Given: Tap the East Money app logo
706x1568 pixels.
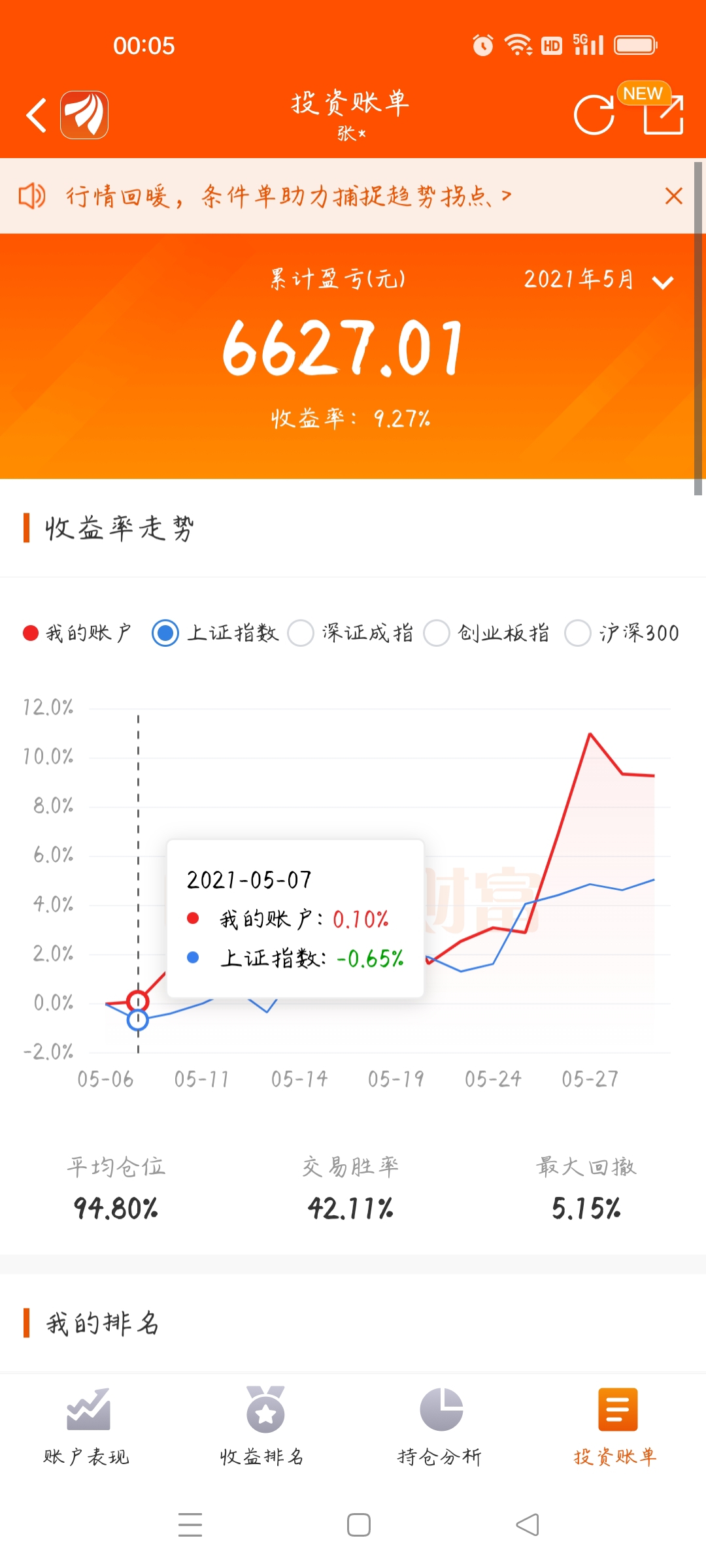Looking at the screenshot, I should 85,116.
